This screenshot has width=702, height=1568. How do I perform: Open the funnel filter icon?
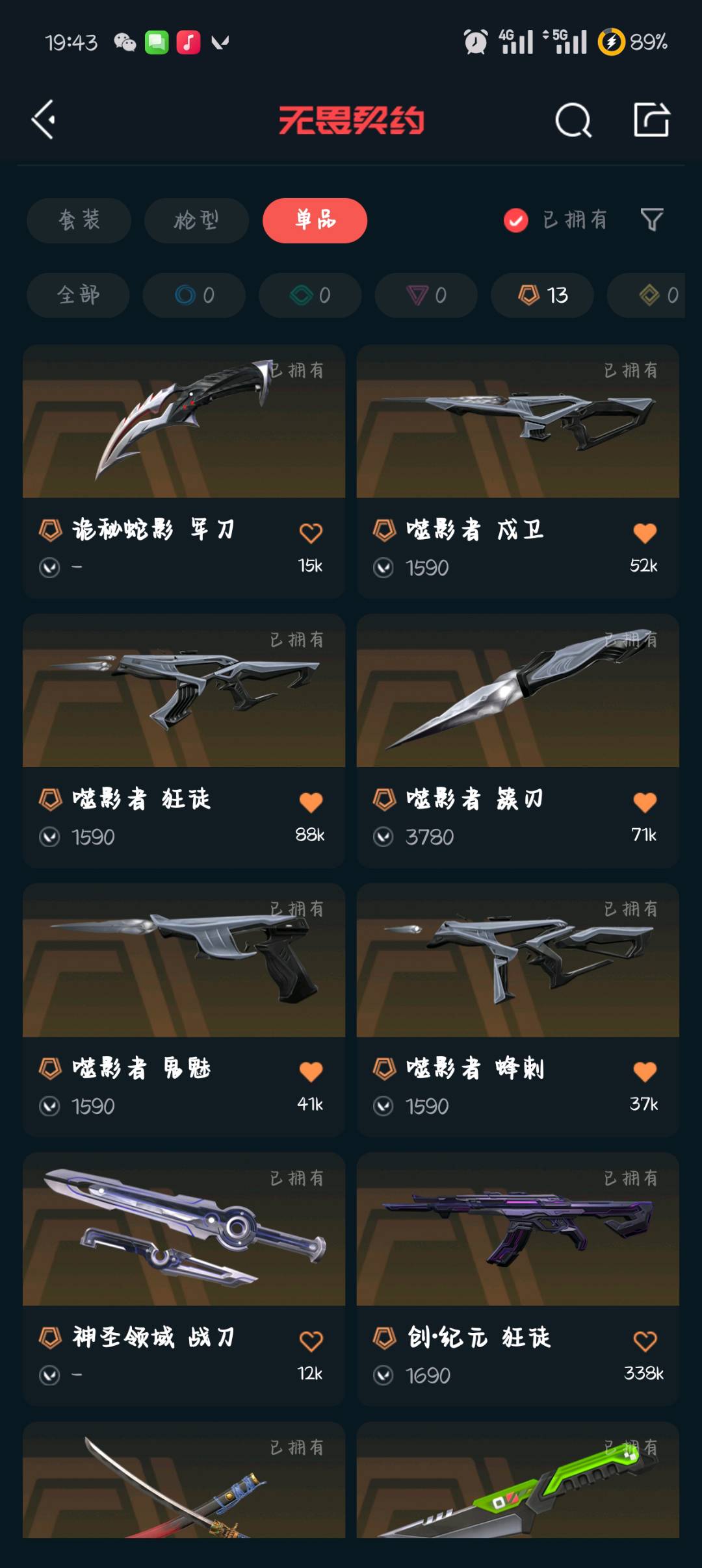click(x=652, y=220)
